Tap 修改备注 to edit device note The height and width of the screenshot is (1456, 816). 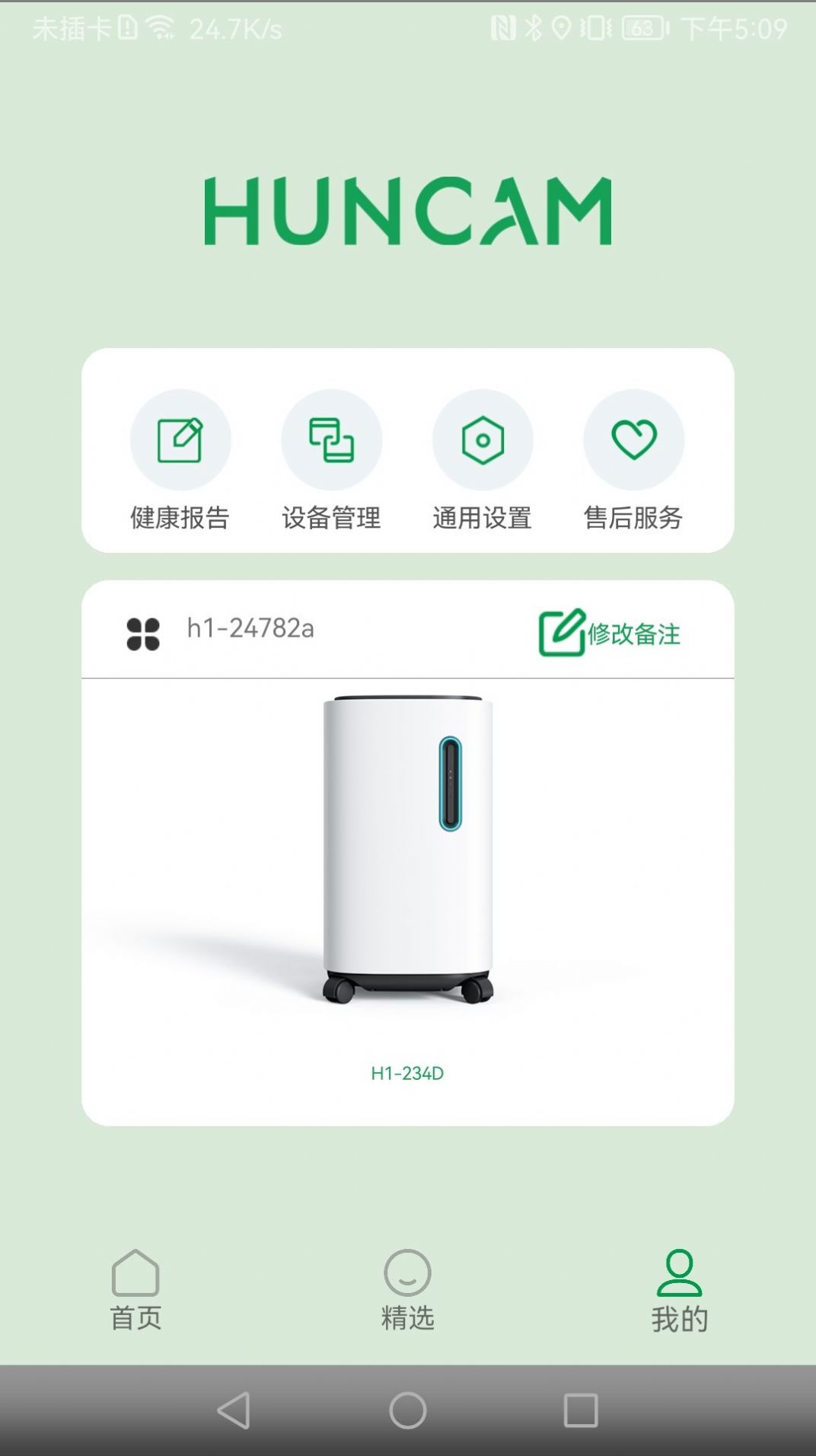610,632
